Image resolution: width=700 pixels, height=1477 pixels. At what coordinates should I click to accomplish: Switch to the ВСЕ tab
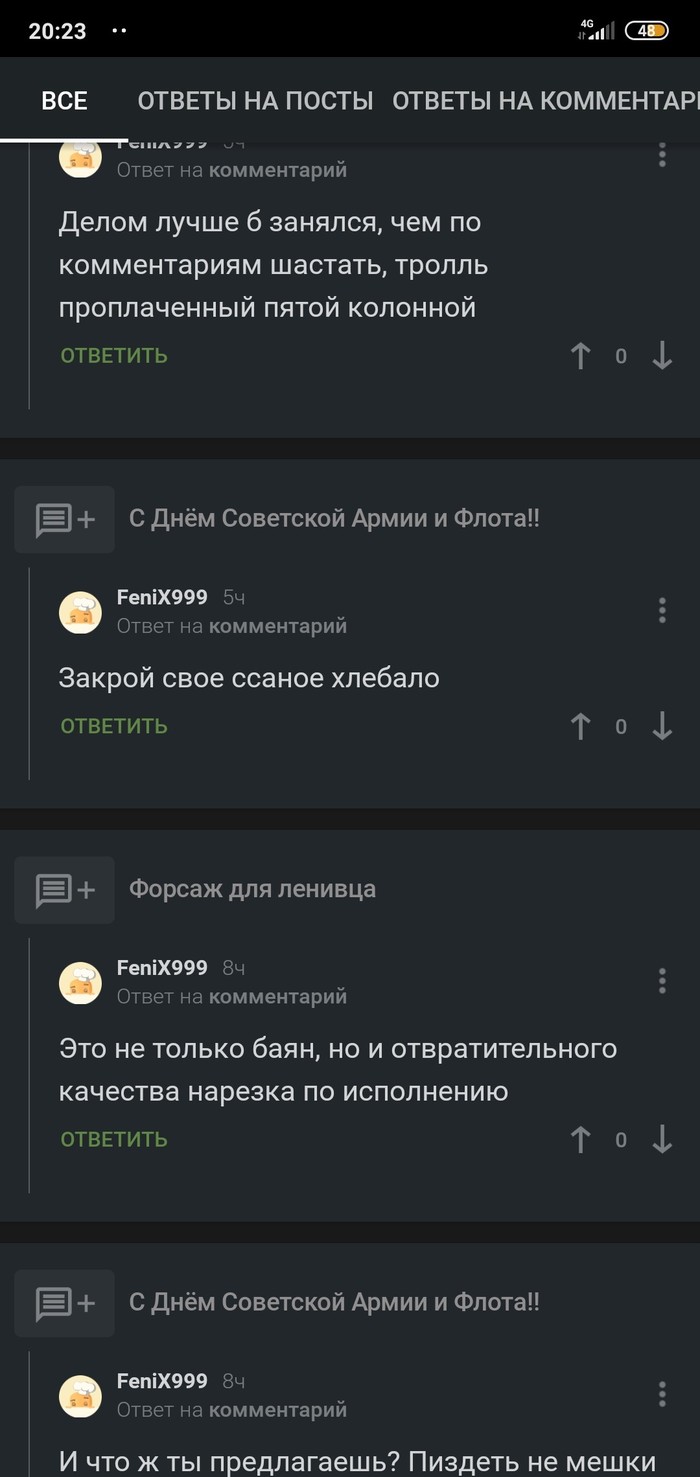[x=64, y=101]
